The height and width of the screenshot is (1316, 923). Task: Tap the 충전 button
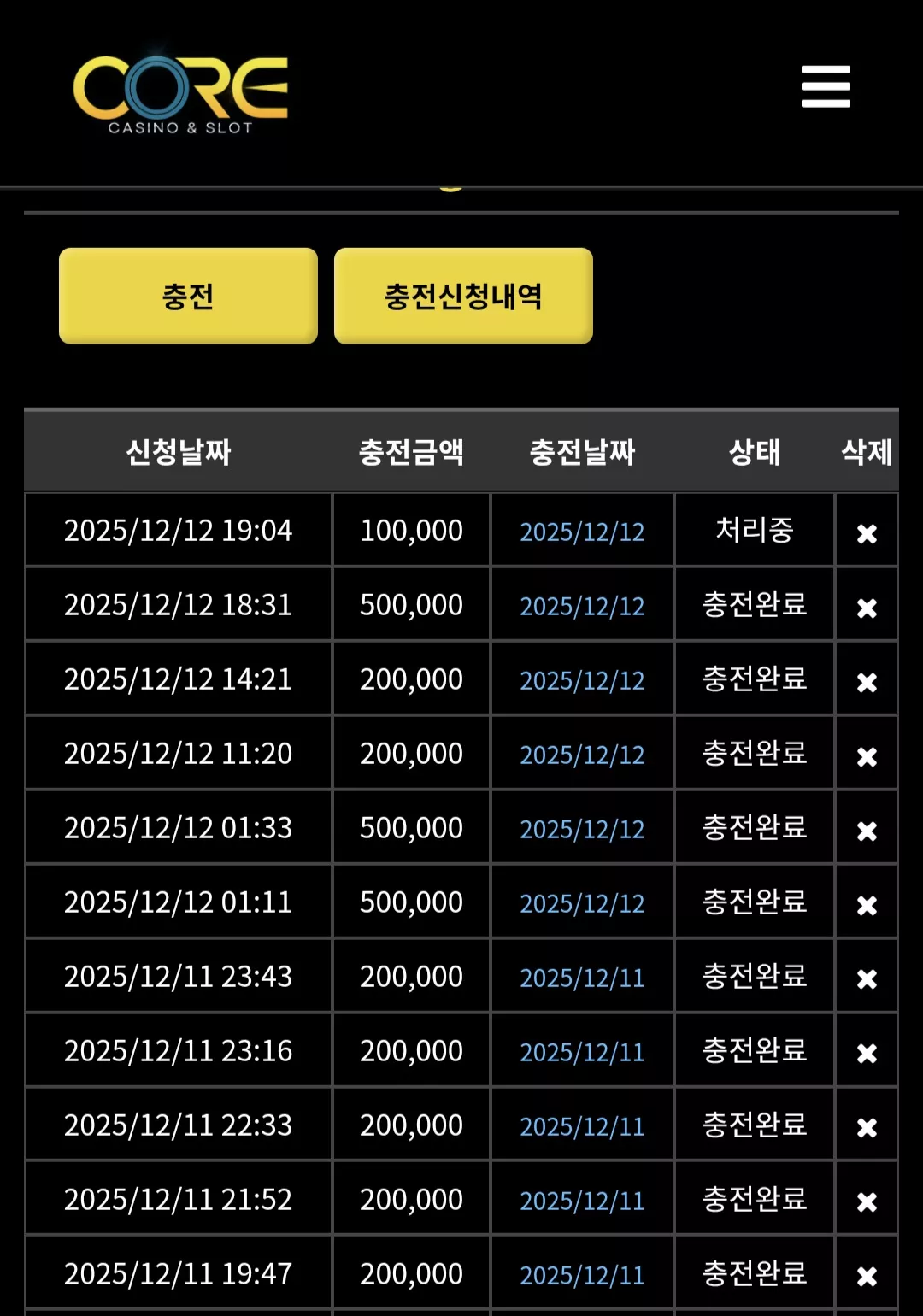[x=188, y=296]
